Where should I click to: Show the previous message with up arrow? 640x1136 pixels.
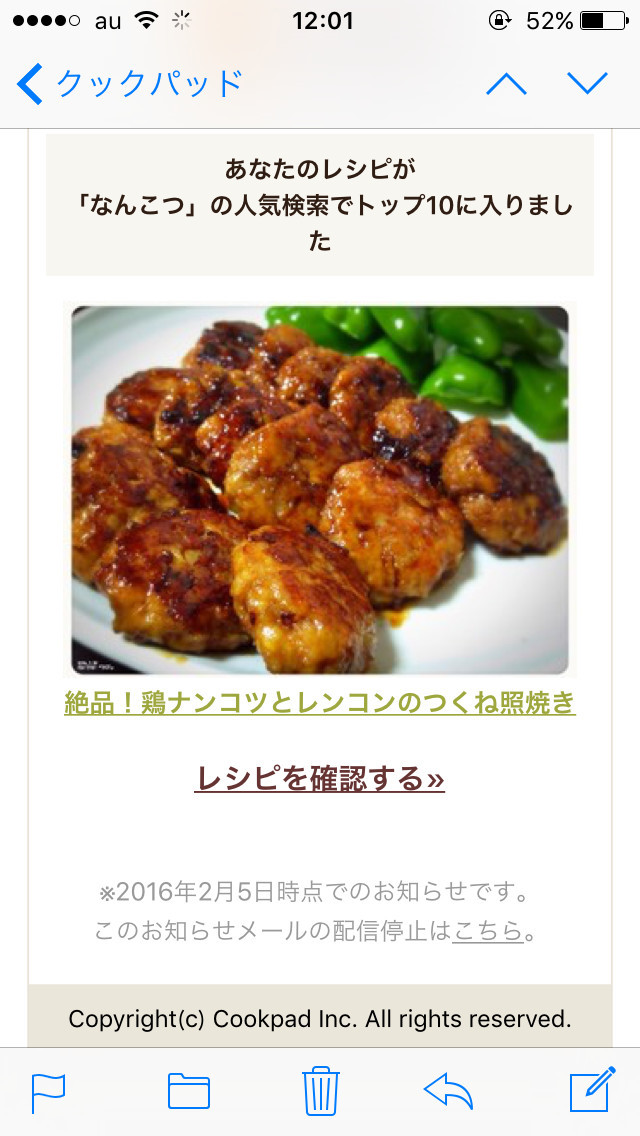tap(506, 83)
